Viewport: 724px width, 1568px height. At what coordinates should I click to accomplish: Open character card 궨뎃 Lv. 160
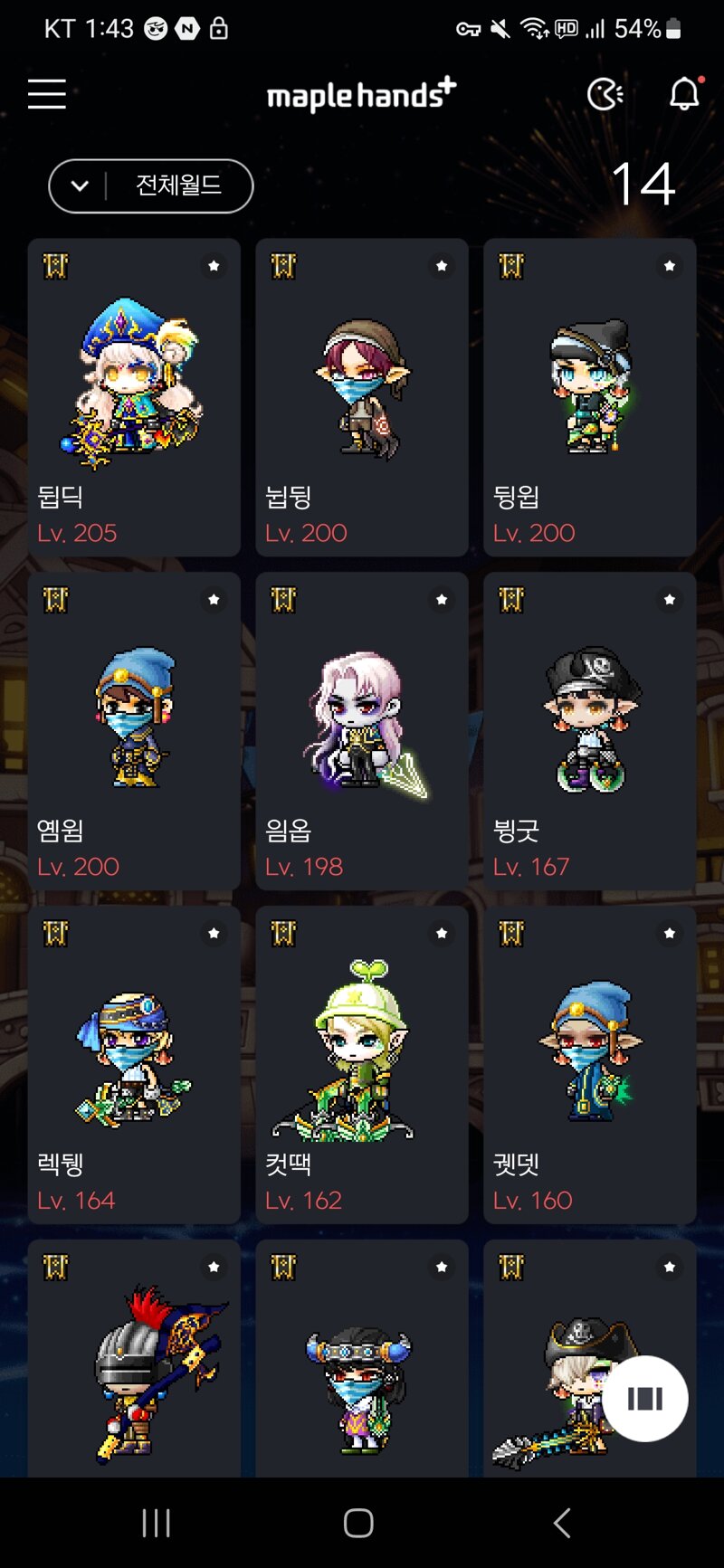pyautogui.click(x=590, y=1065)
